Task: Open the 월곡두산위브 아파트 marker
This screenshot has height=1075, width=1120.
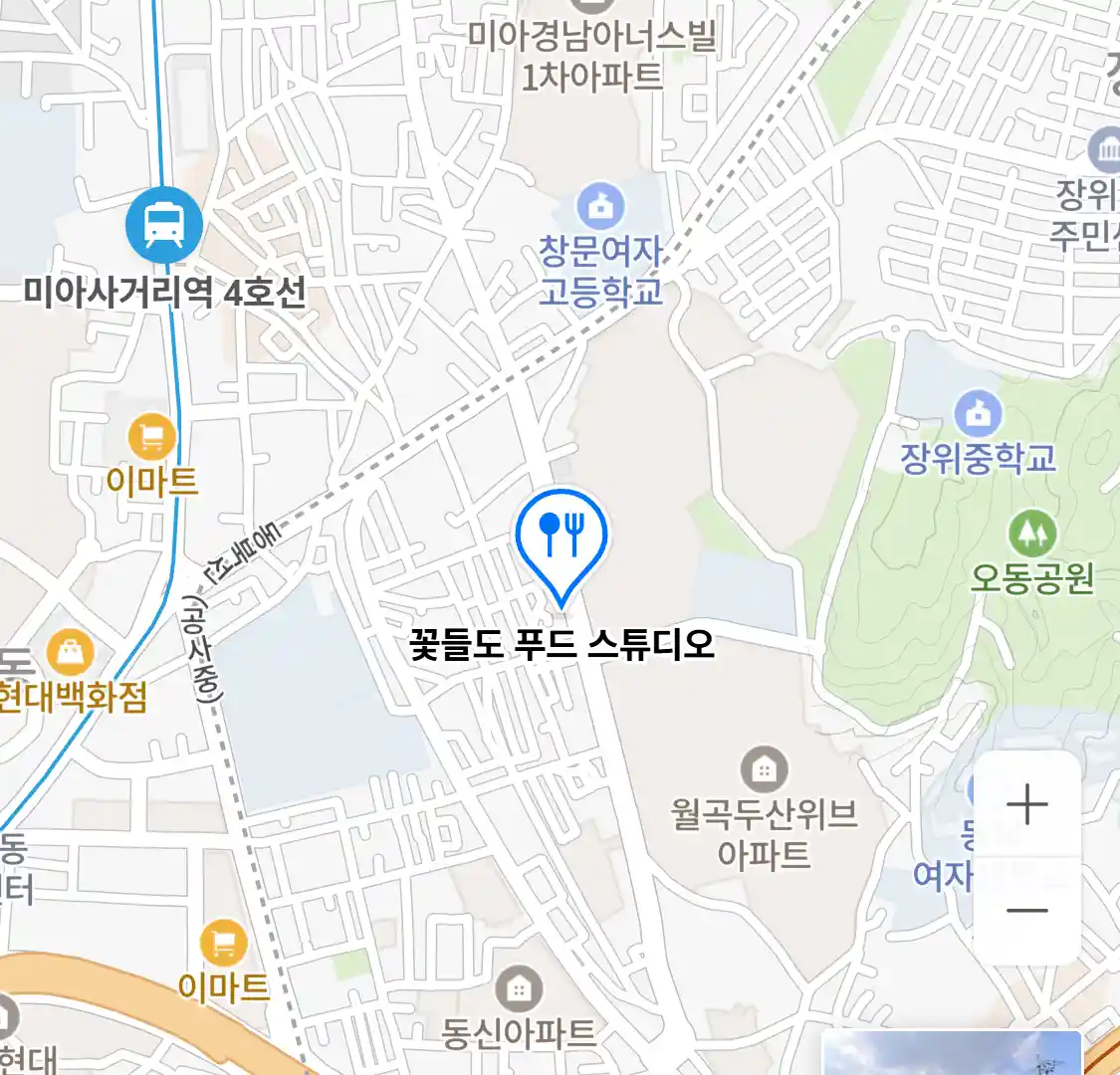Action: (764, 770)
